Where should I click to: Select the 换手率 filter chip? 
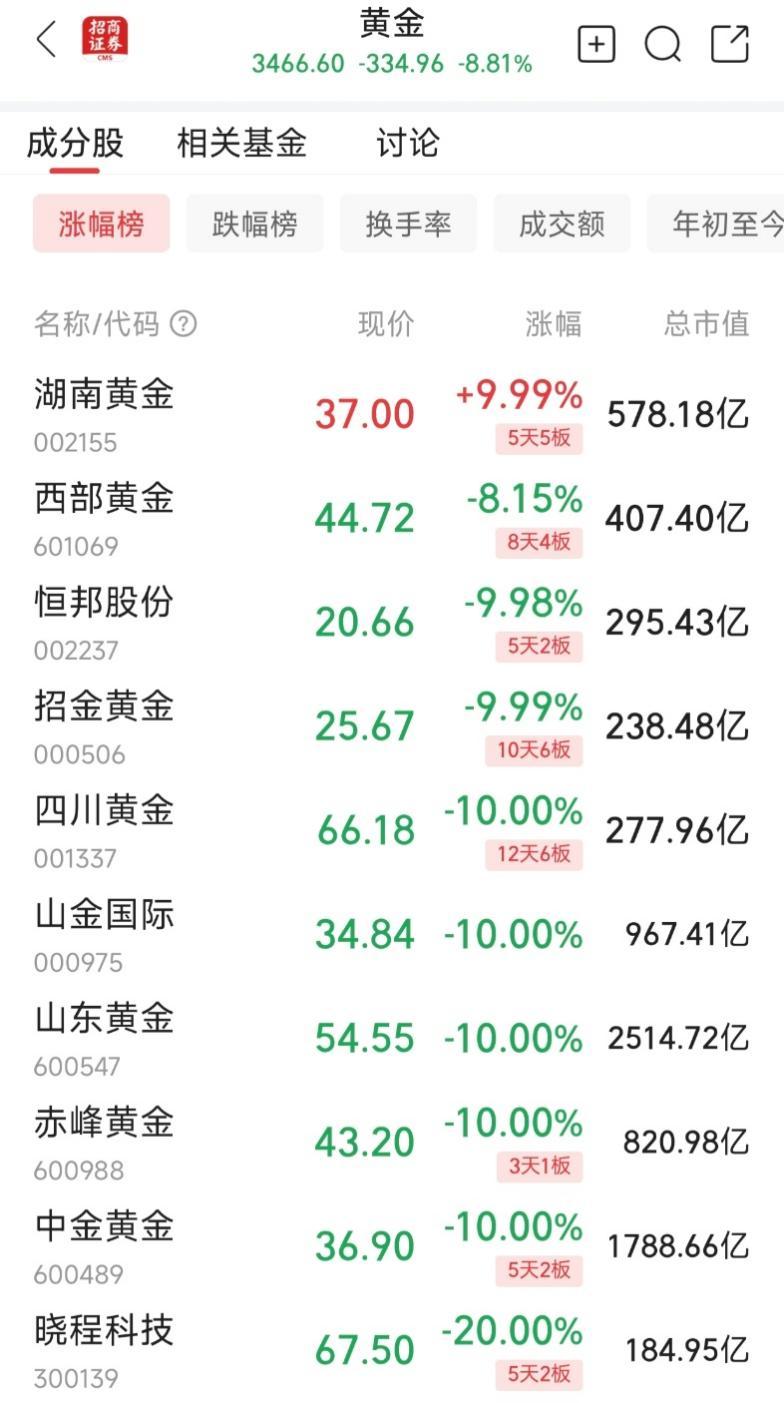[x=408, y=224]
